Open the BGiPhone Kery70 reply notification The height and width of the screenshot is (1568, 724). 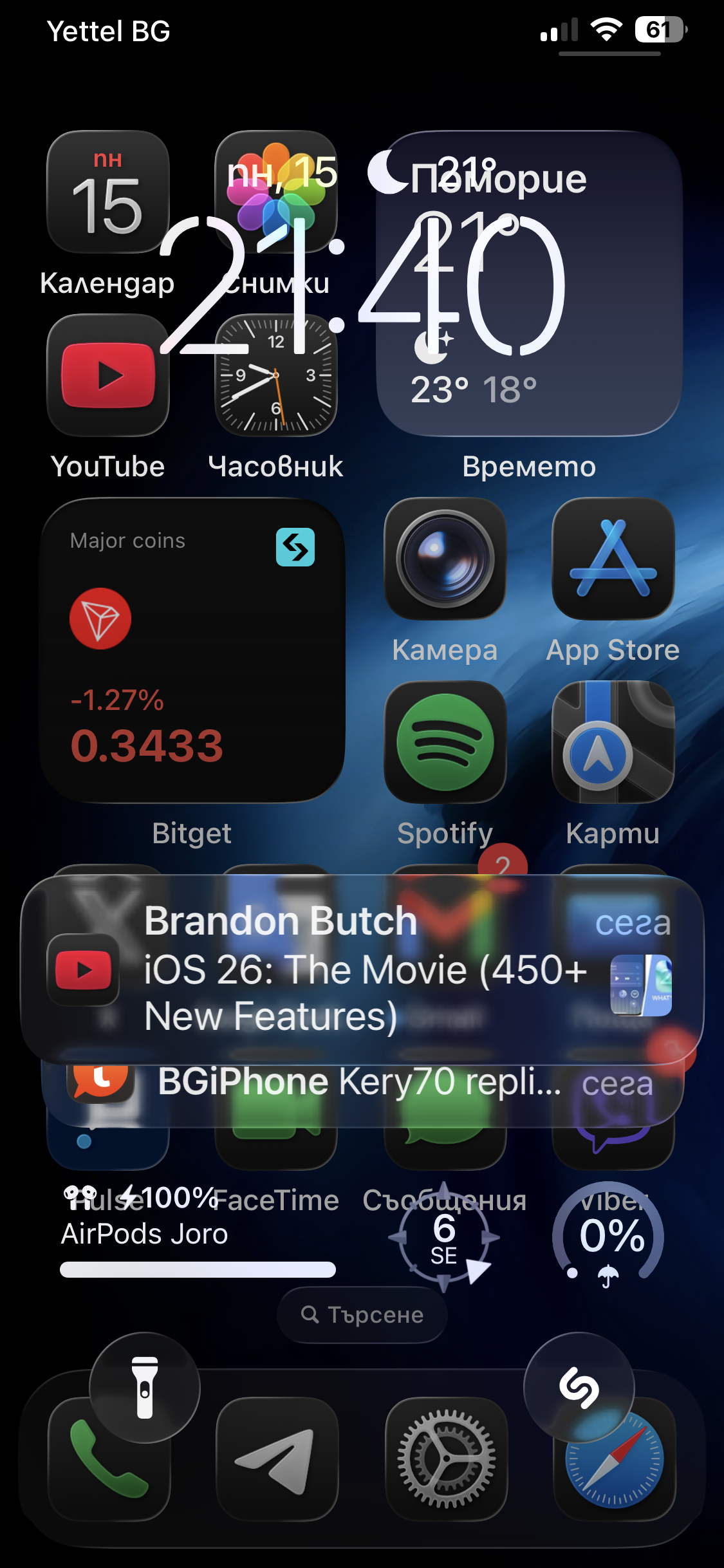(x=362, y=1088)
